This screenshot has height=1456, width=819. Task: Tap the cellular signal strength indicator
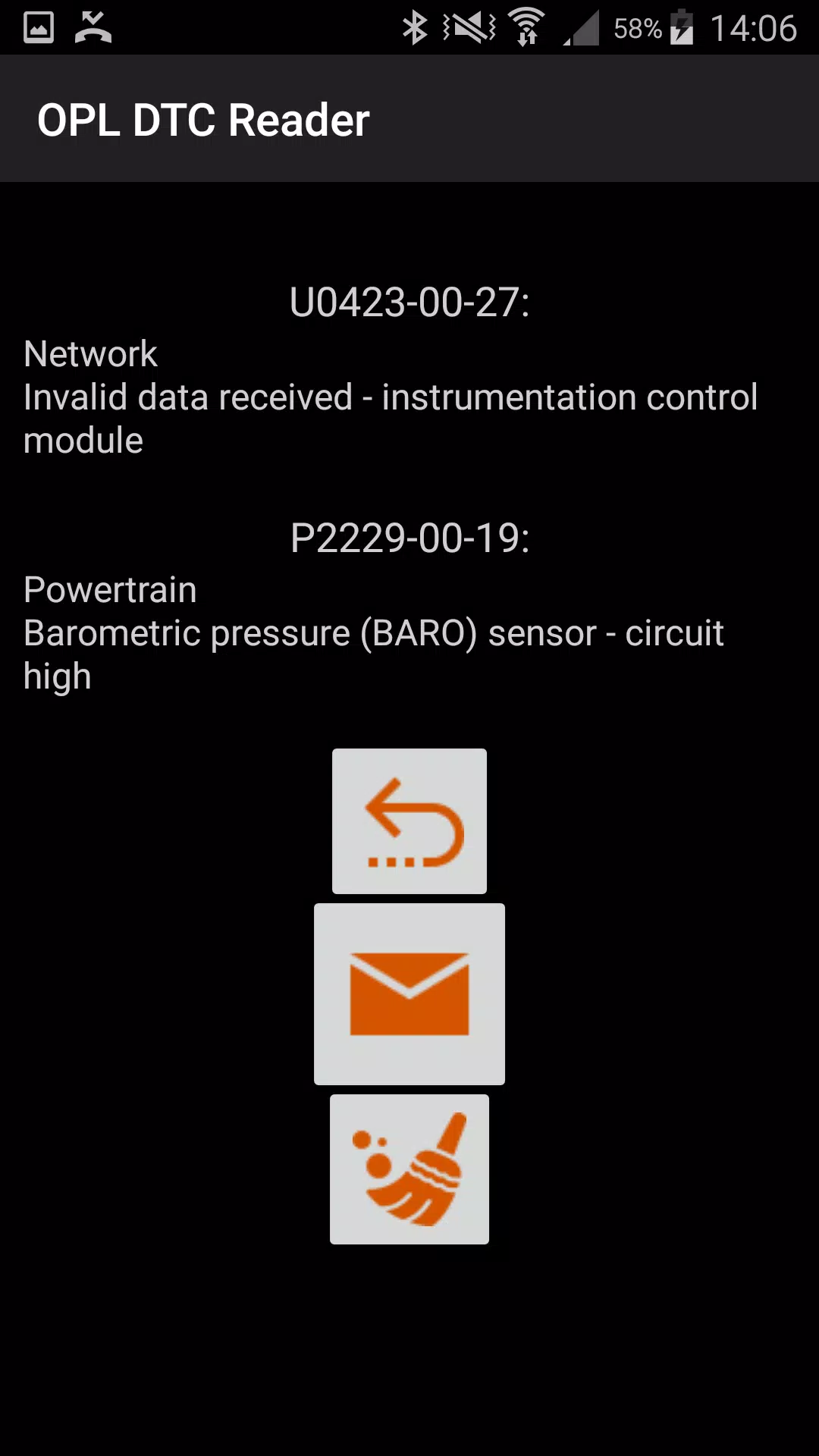tap(579, 29)
